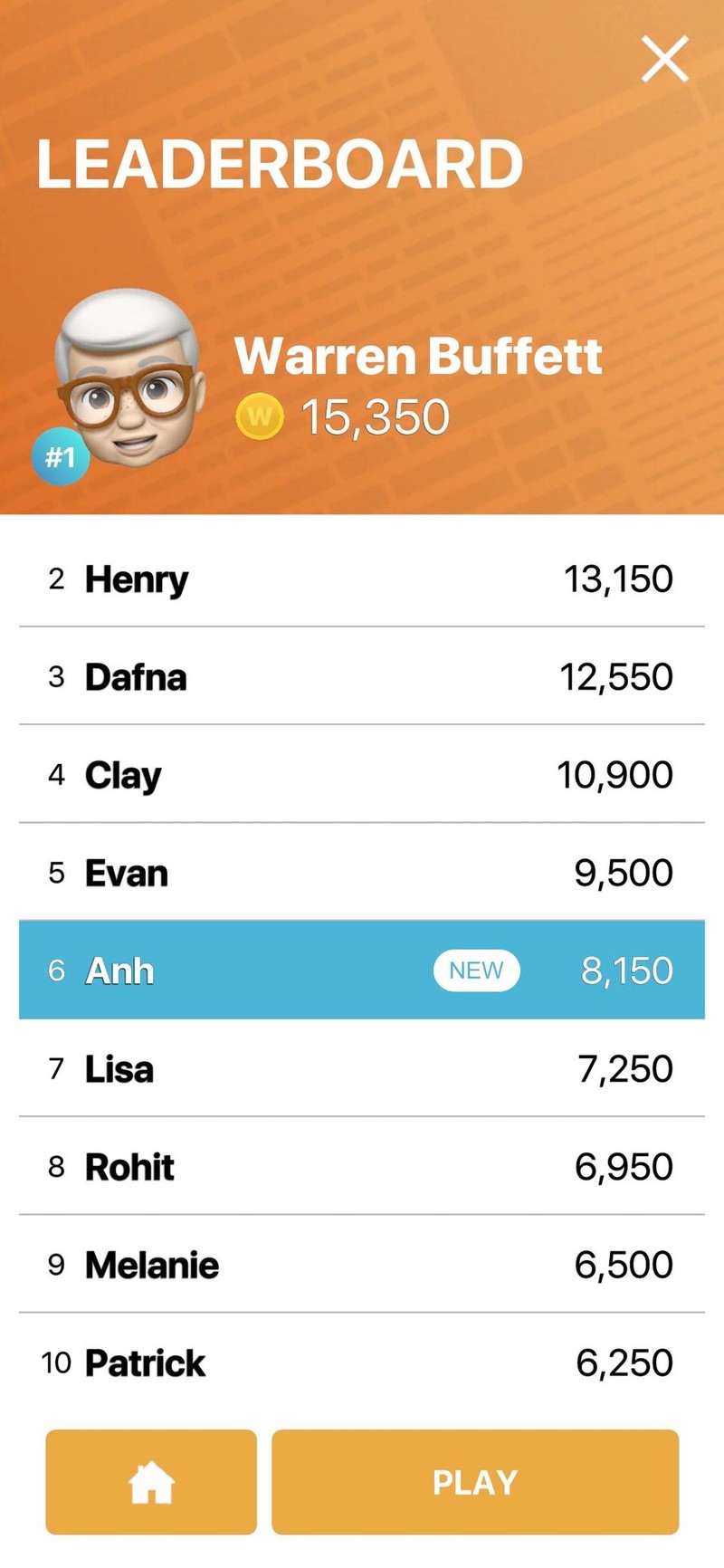Image resolution: width=724 pixels, height=1568 pixels.
Task: Close the leaderboard screen
Action: 665,59
